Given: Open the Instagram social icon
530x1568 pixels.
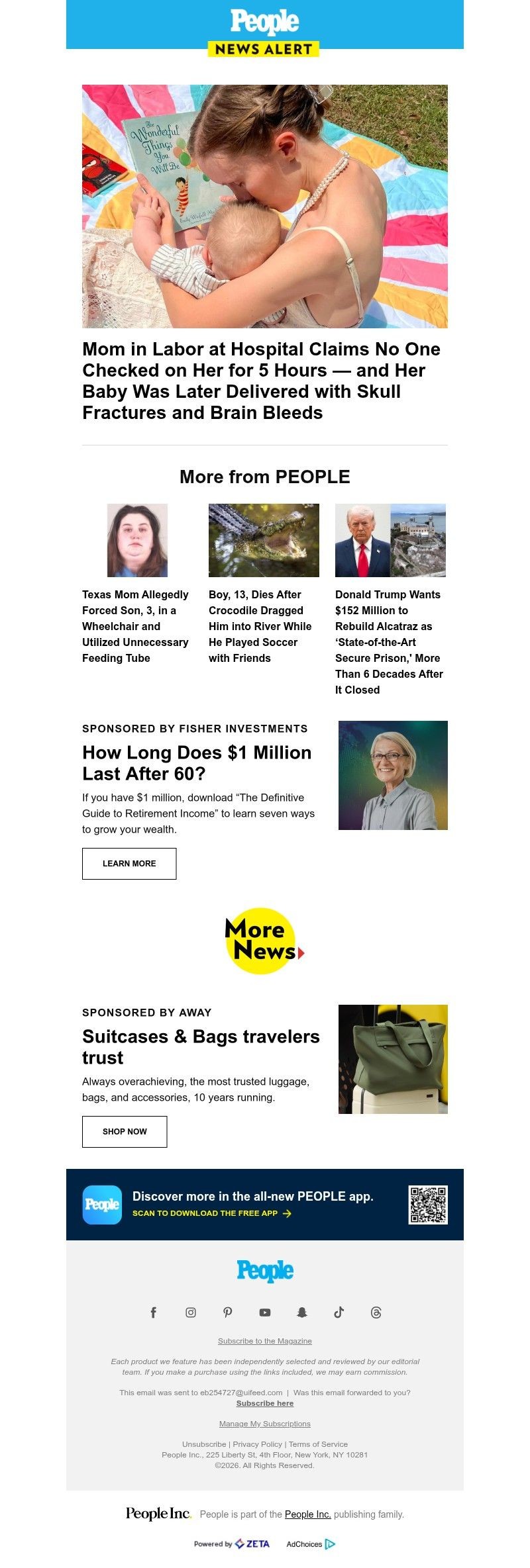Looking at the screenshot, I should (x=191, y=1313).
